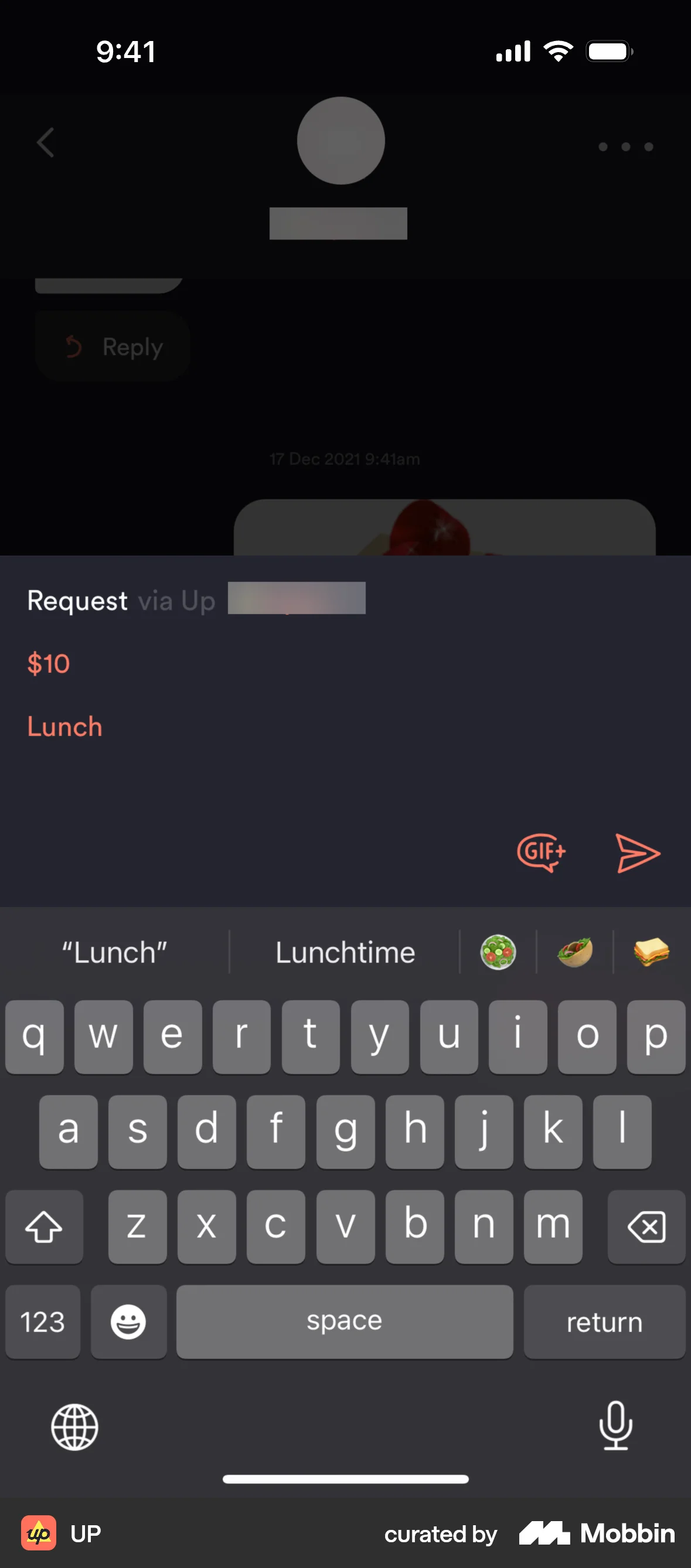The image size is (691, 1568).
Task: Select the sandwich emoji suggestion
Action: click(x=649, y=952)
